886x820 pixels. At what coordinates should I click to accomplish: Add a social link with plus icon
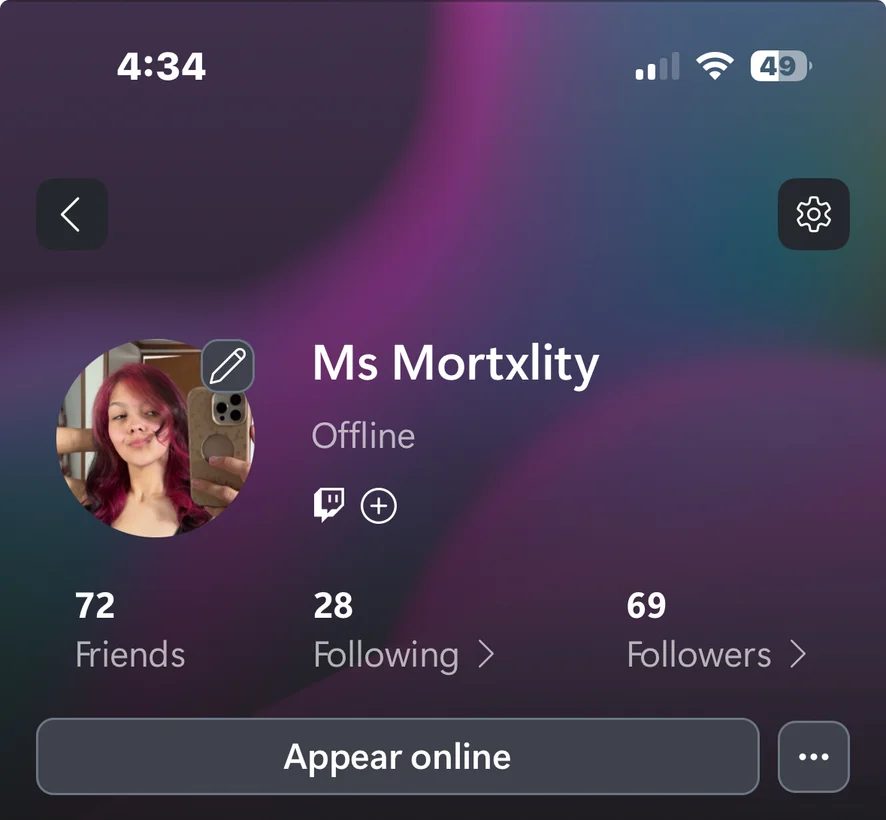[378, 506]
